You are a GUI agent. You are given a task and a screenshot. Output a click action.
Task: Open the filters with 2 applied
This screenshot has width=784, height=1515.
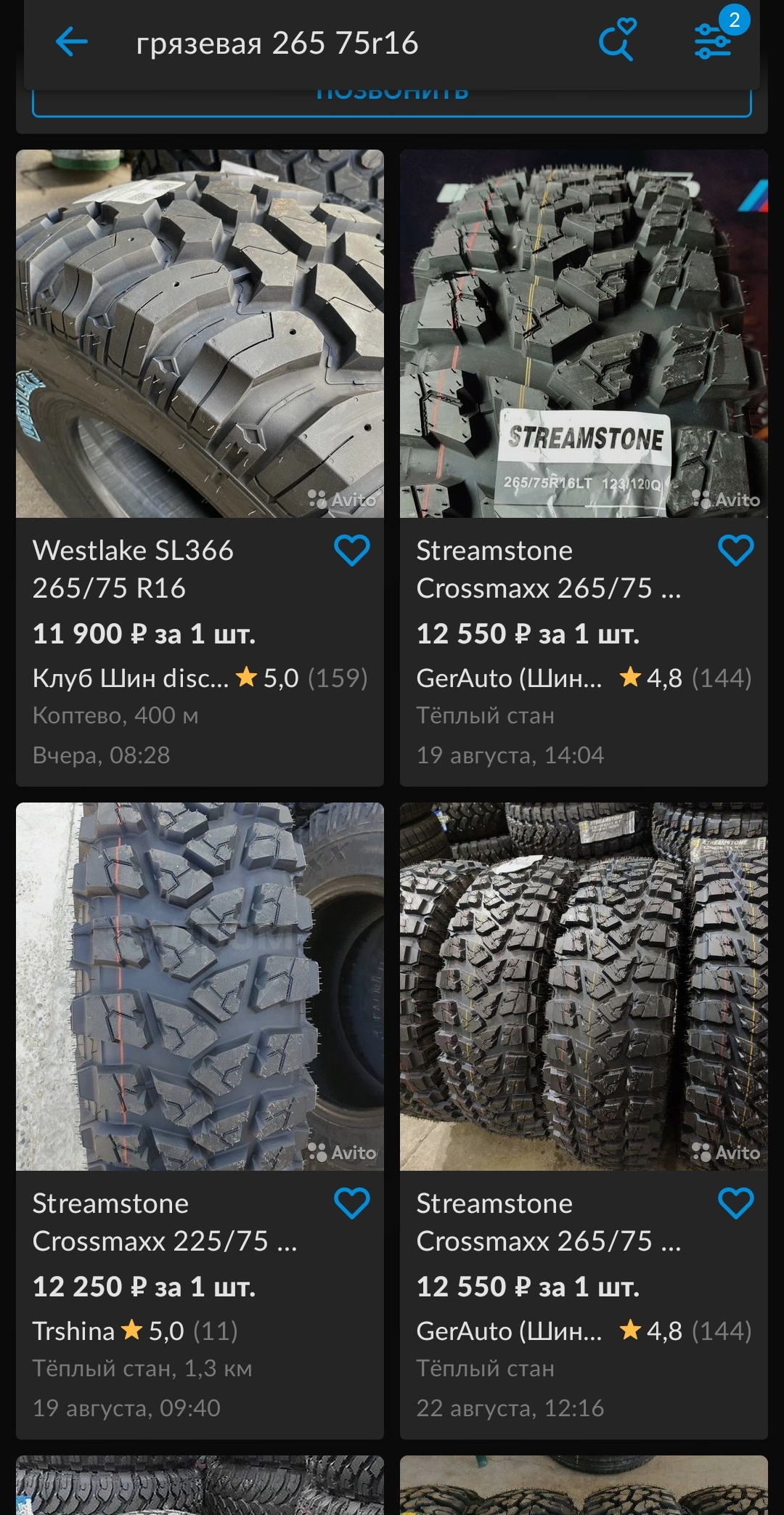(x=713, y=41)
